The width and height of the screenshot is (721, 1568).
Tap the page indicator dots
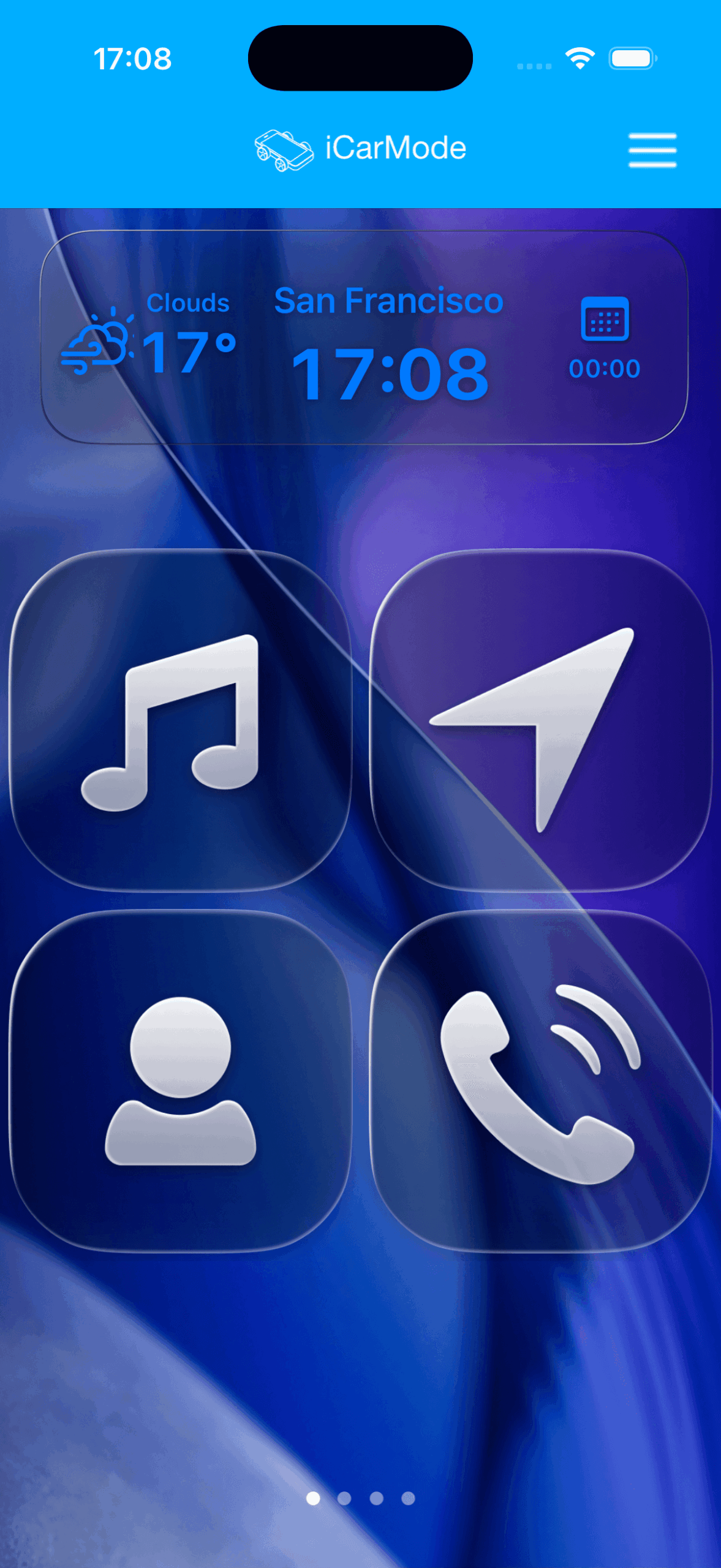(x=360, y=1498)
